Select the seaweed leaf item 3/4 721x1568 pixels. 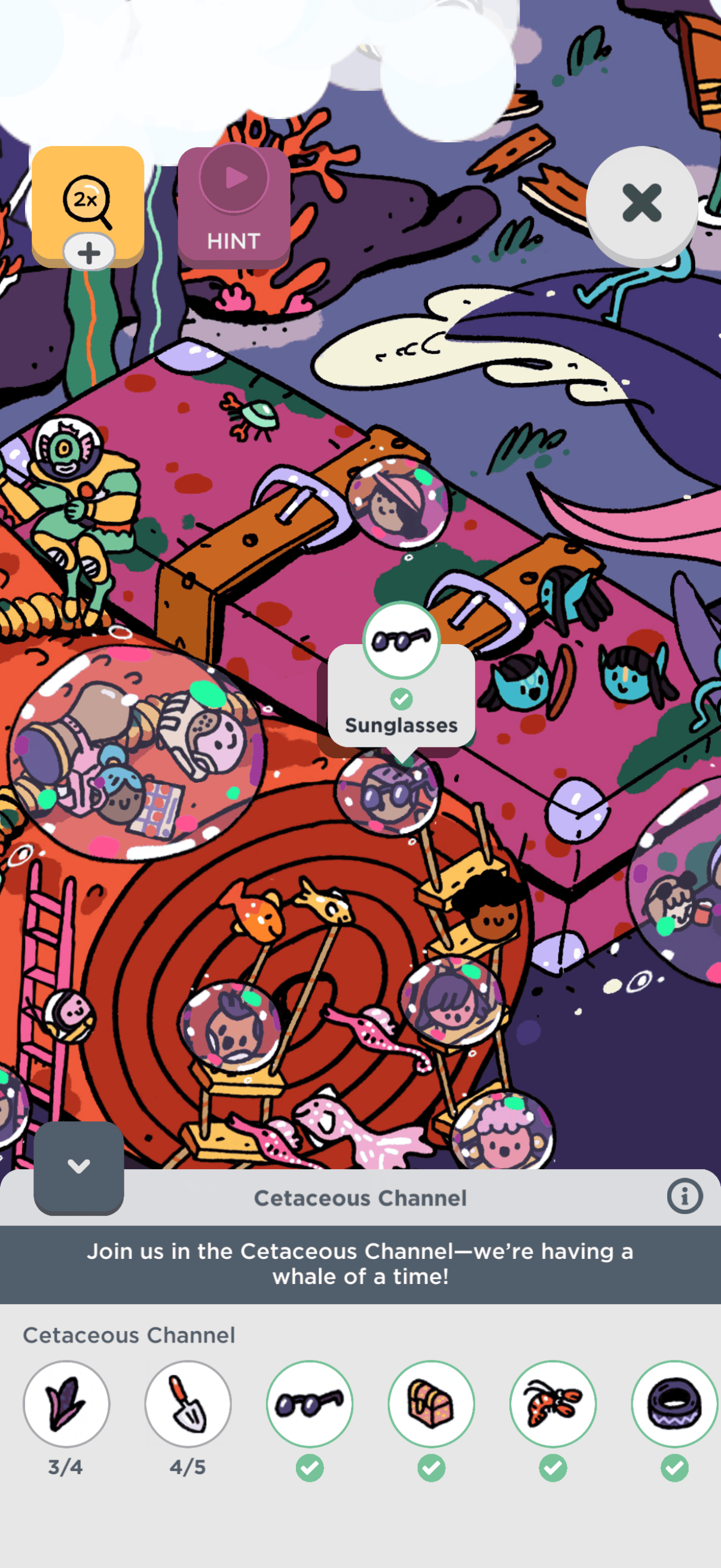(x=66, y=1404)
